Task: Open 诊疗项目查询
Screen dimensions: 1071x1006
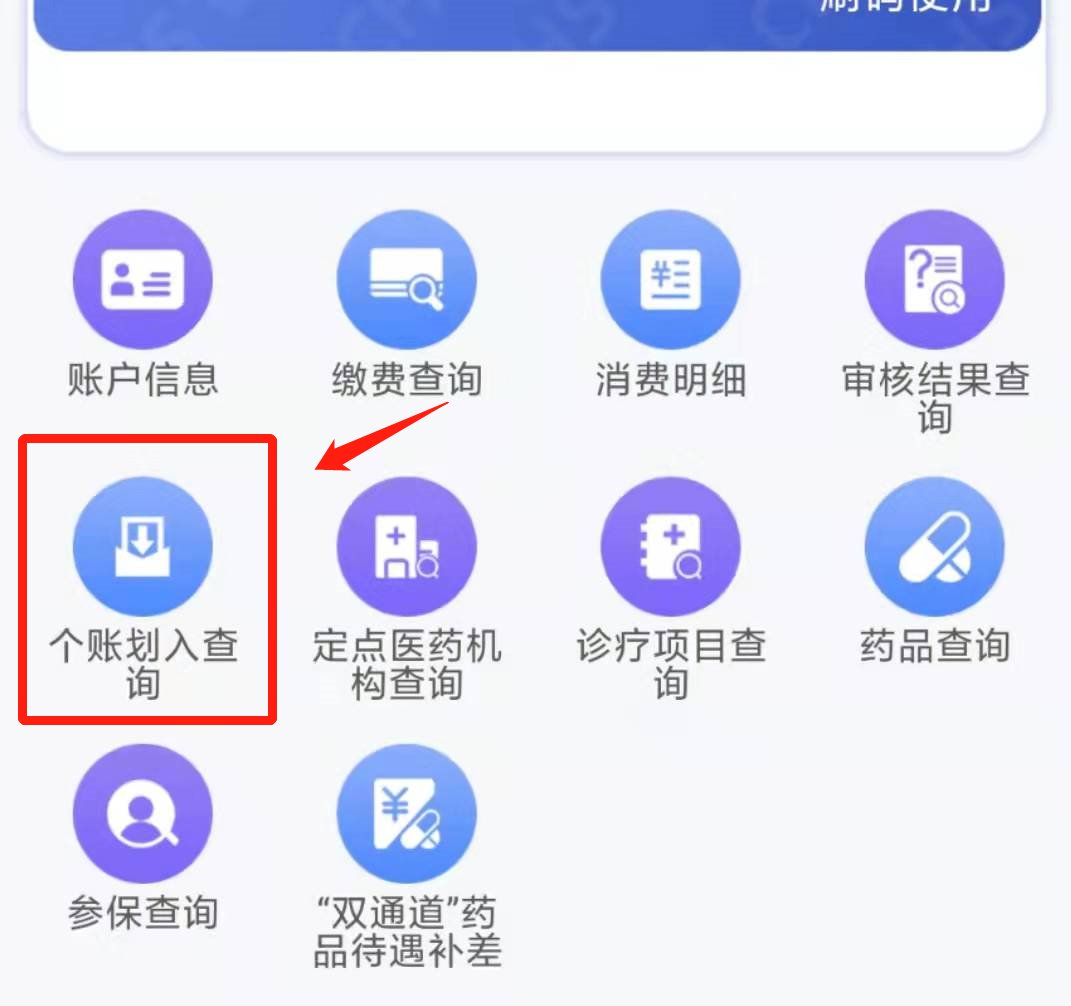Action: point(670,546)
